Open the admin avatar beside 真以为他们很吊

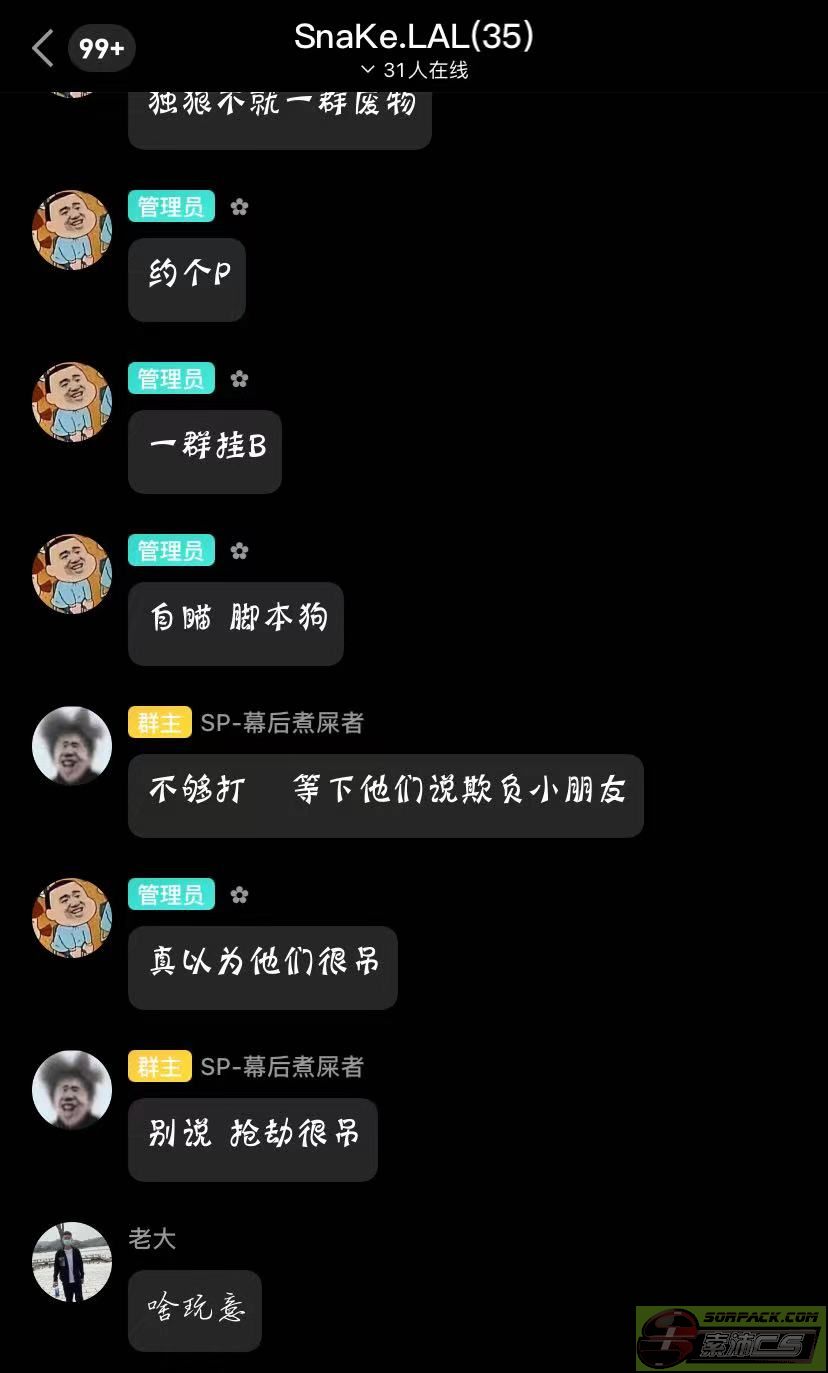[x=72, y=918]
